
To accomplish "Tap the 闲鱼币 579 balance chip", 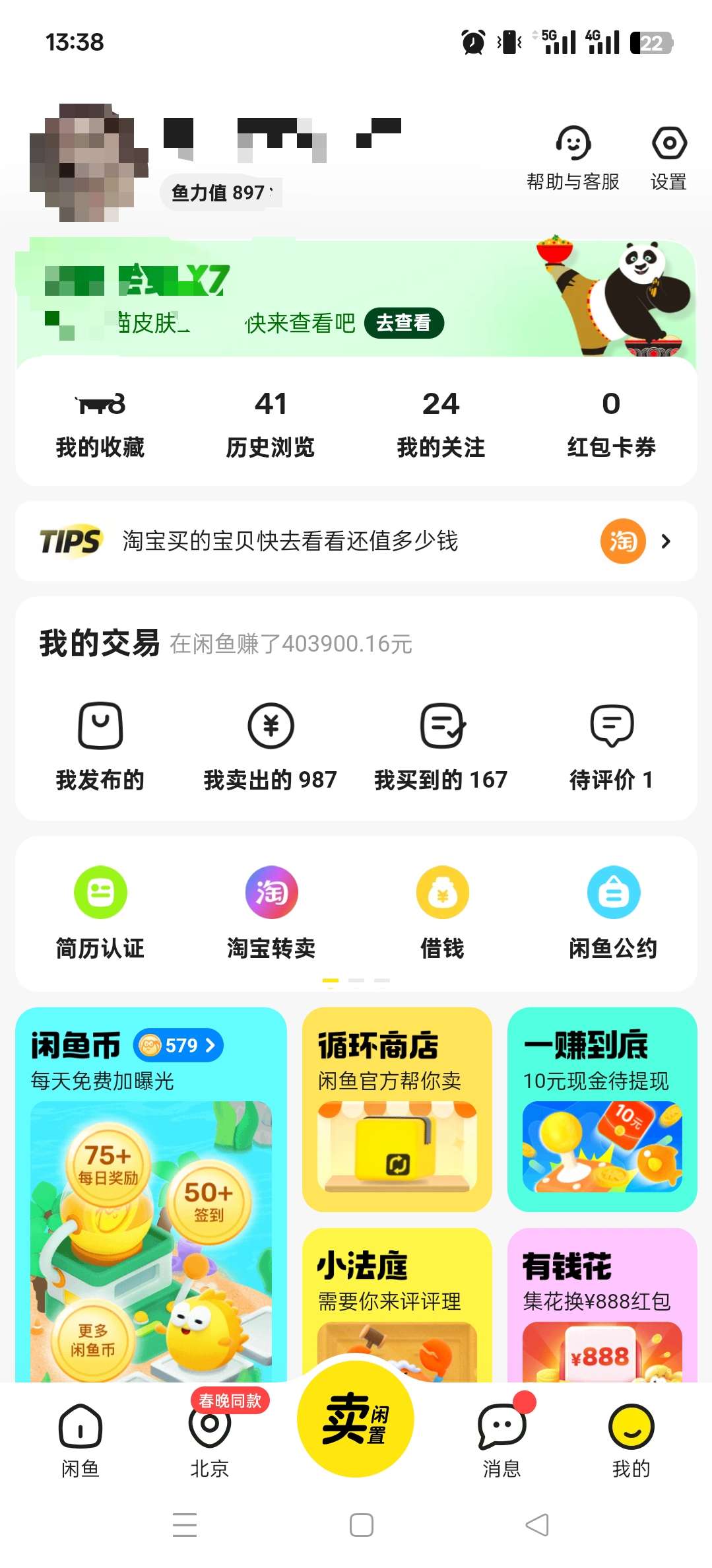I will tap(179, 1045).
